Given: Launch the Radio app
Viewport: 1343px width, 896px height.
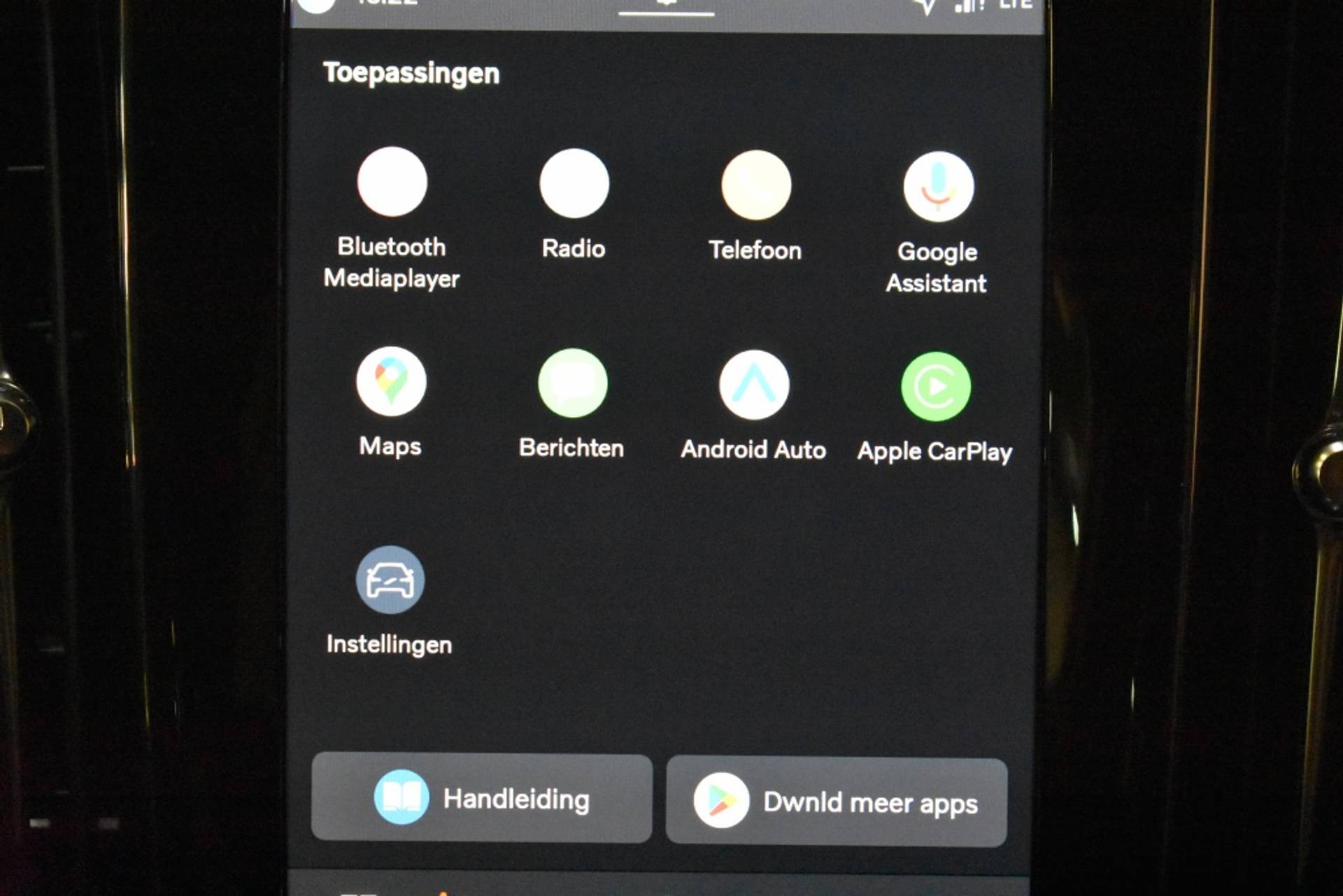Looking at the screenshot, I should (574, 184).
